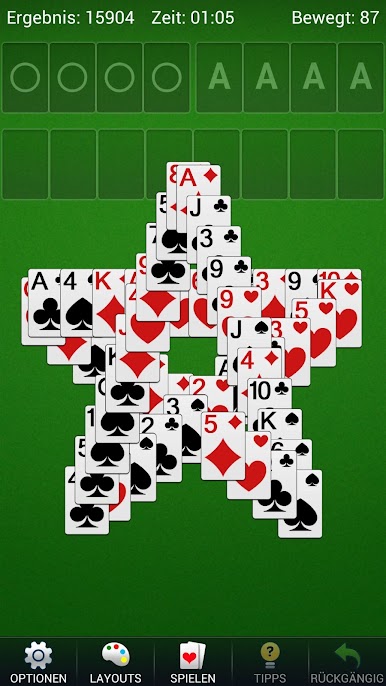This screenshot has width=386, height=686.
Task: Select the king of hearts card
Action: (x=340, y=313)
